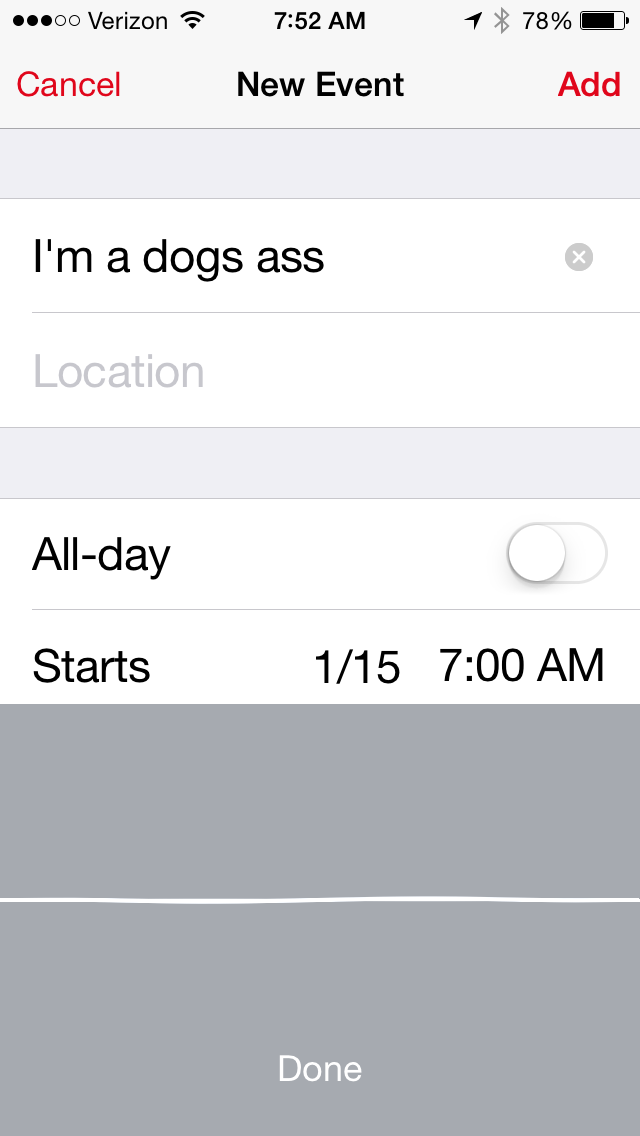Cancel creating the new event

point(69,85)
